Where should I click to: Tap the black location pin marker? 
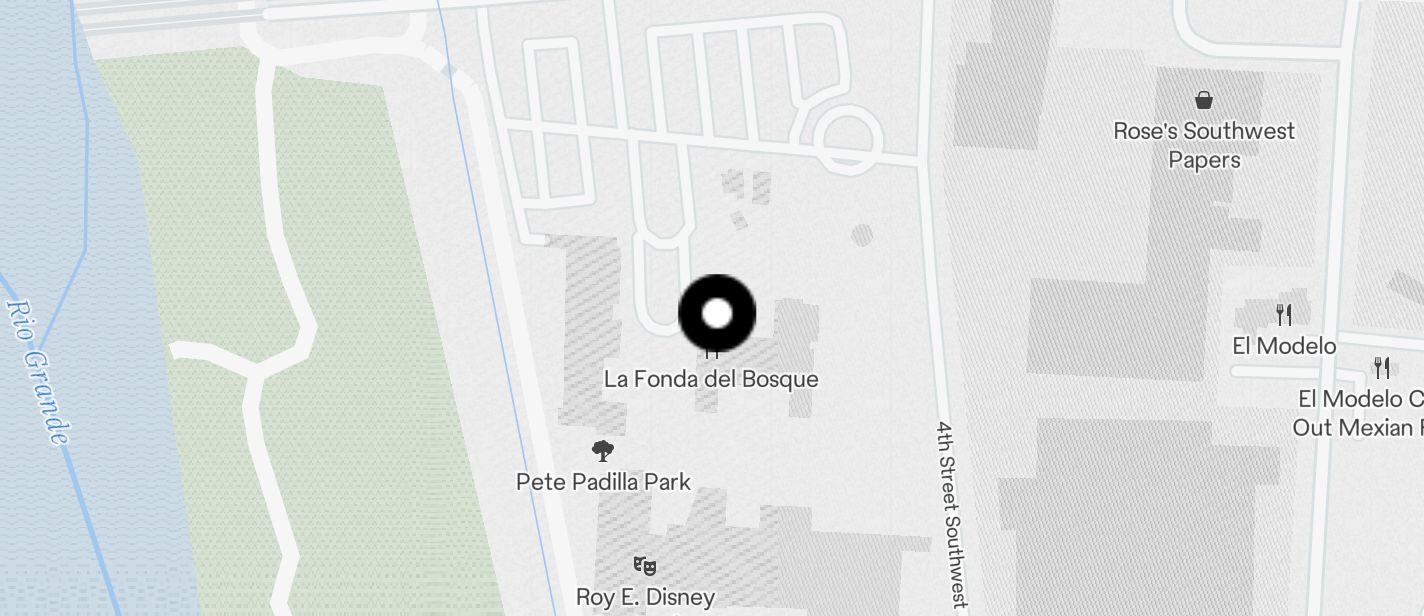tap(717, 313)
